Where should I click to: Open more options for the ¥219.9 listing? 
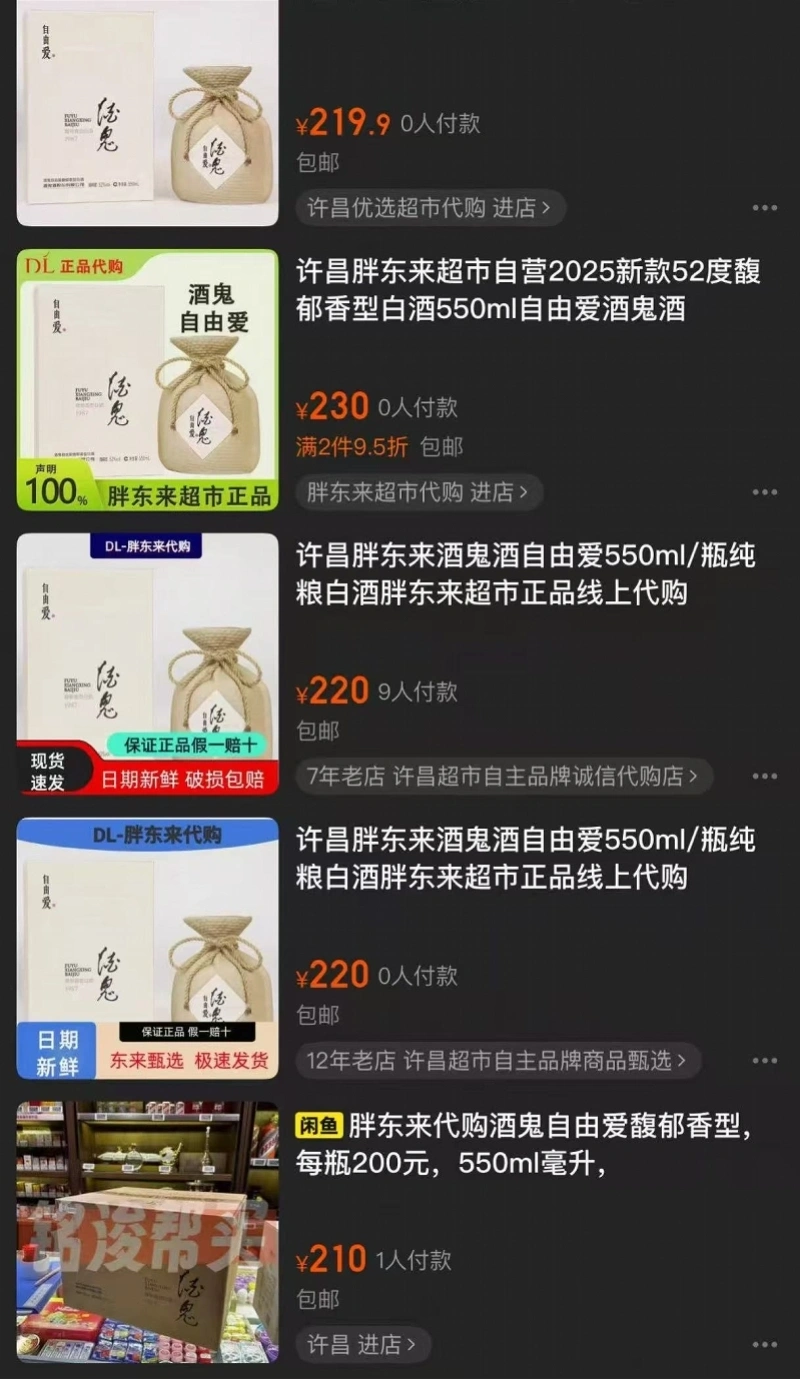tap(765, 208)
